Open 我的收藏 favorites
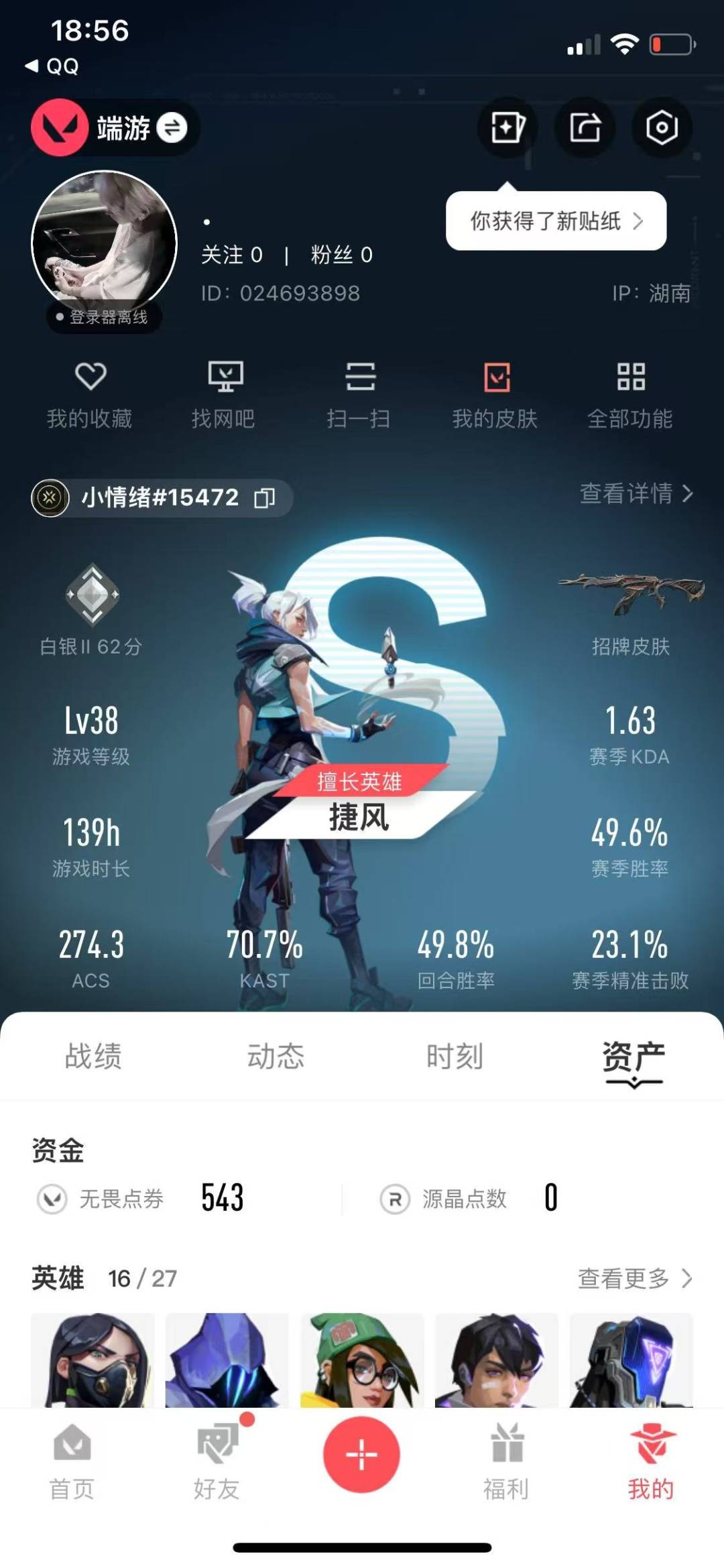This screenshot has height=1568, width=724. pos(90,395)
